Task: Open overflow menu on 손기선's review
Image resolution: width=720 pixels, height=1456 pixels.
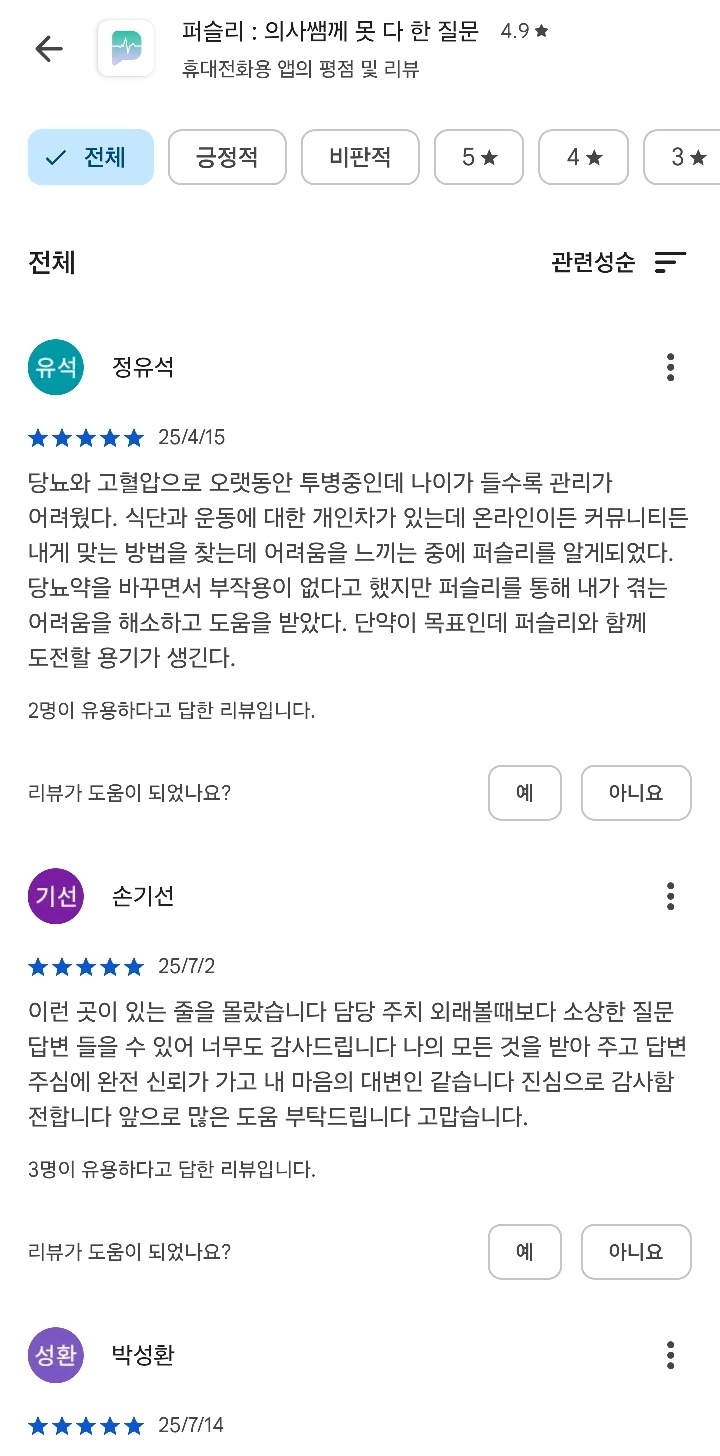Action: 671,895
